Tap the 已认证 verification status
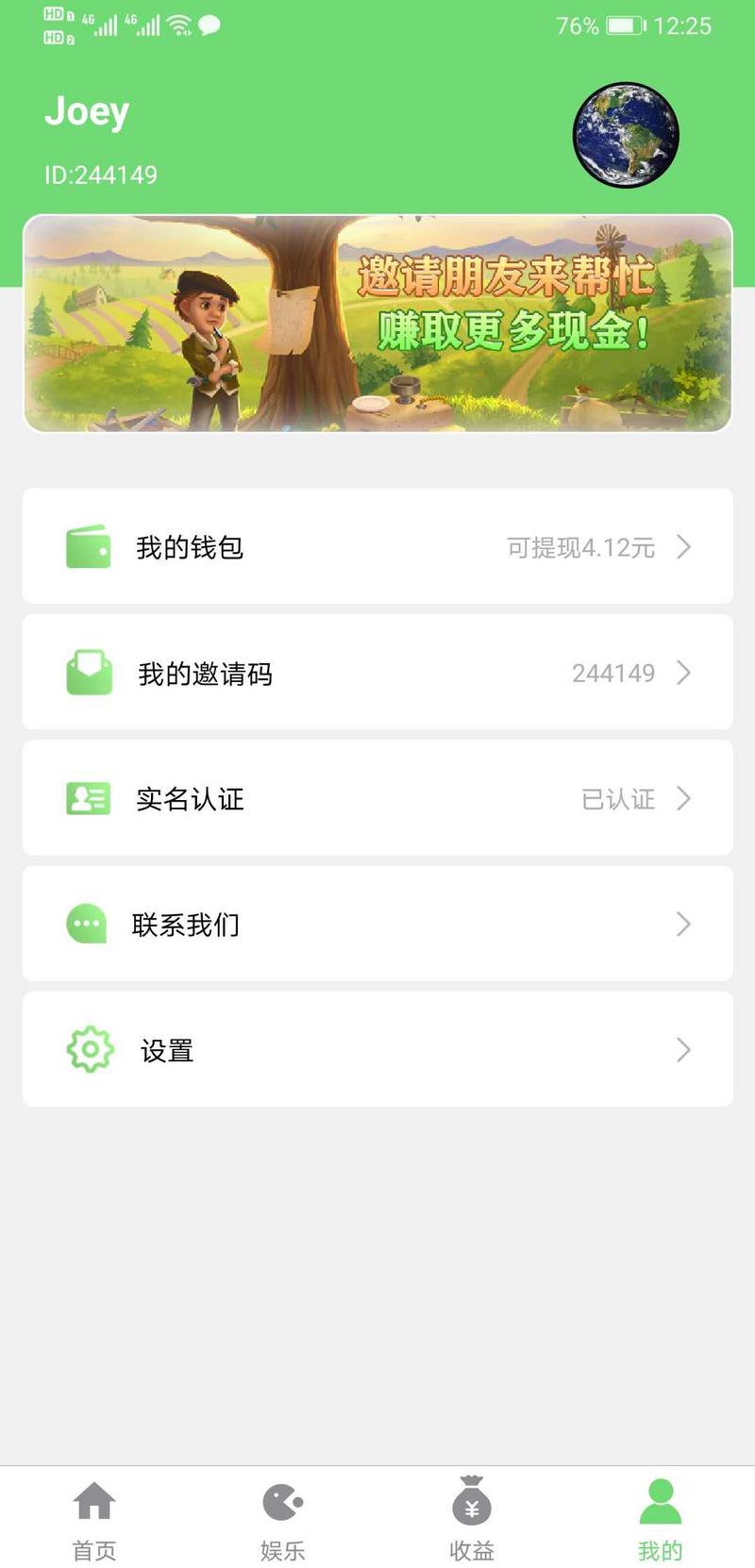The width and height of the screenshot is (755, 1568). (617, 798)
